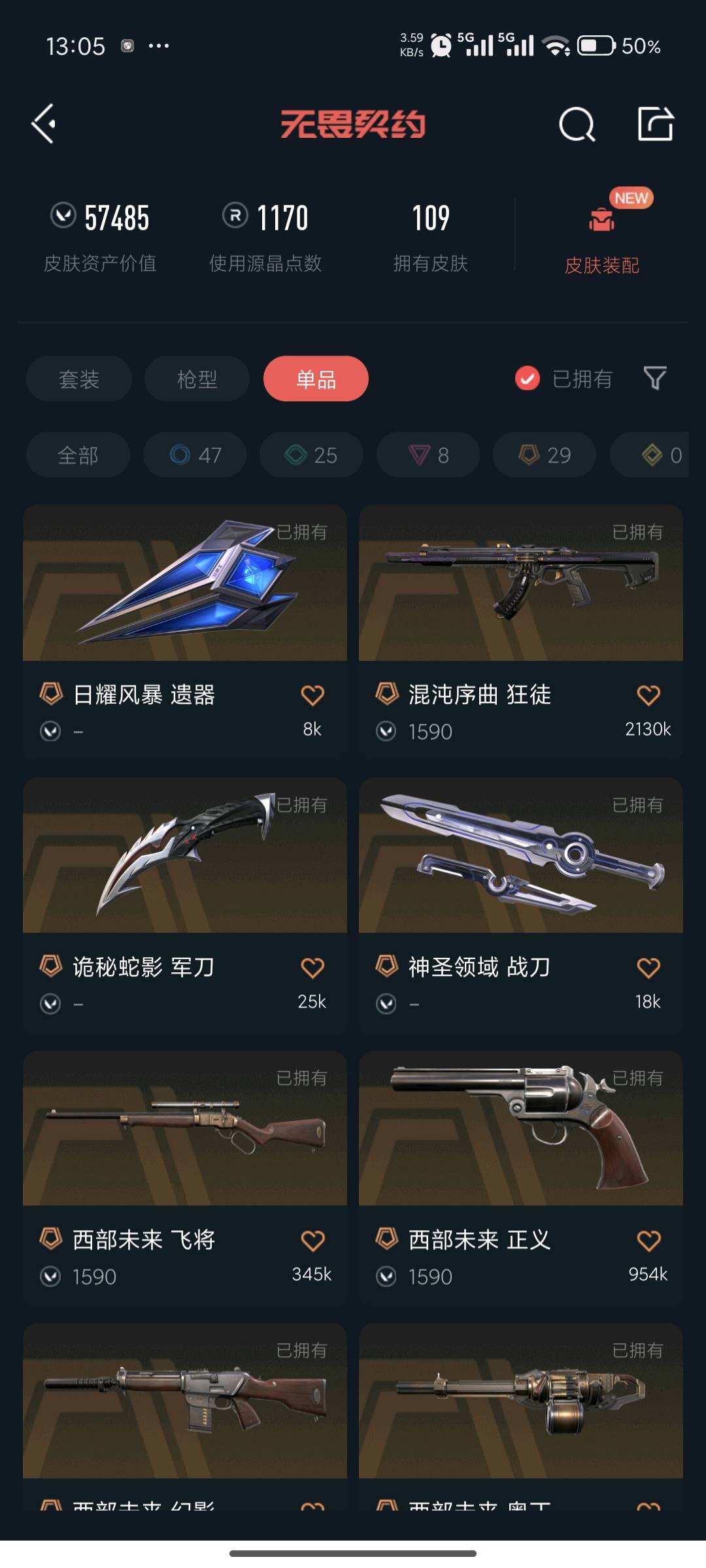This screenshot has width=706, height=1568.
Task: Filter by the green tier chip showing 25
Action: [311, 455]
